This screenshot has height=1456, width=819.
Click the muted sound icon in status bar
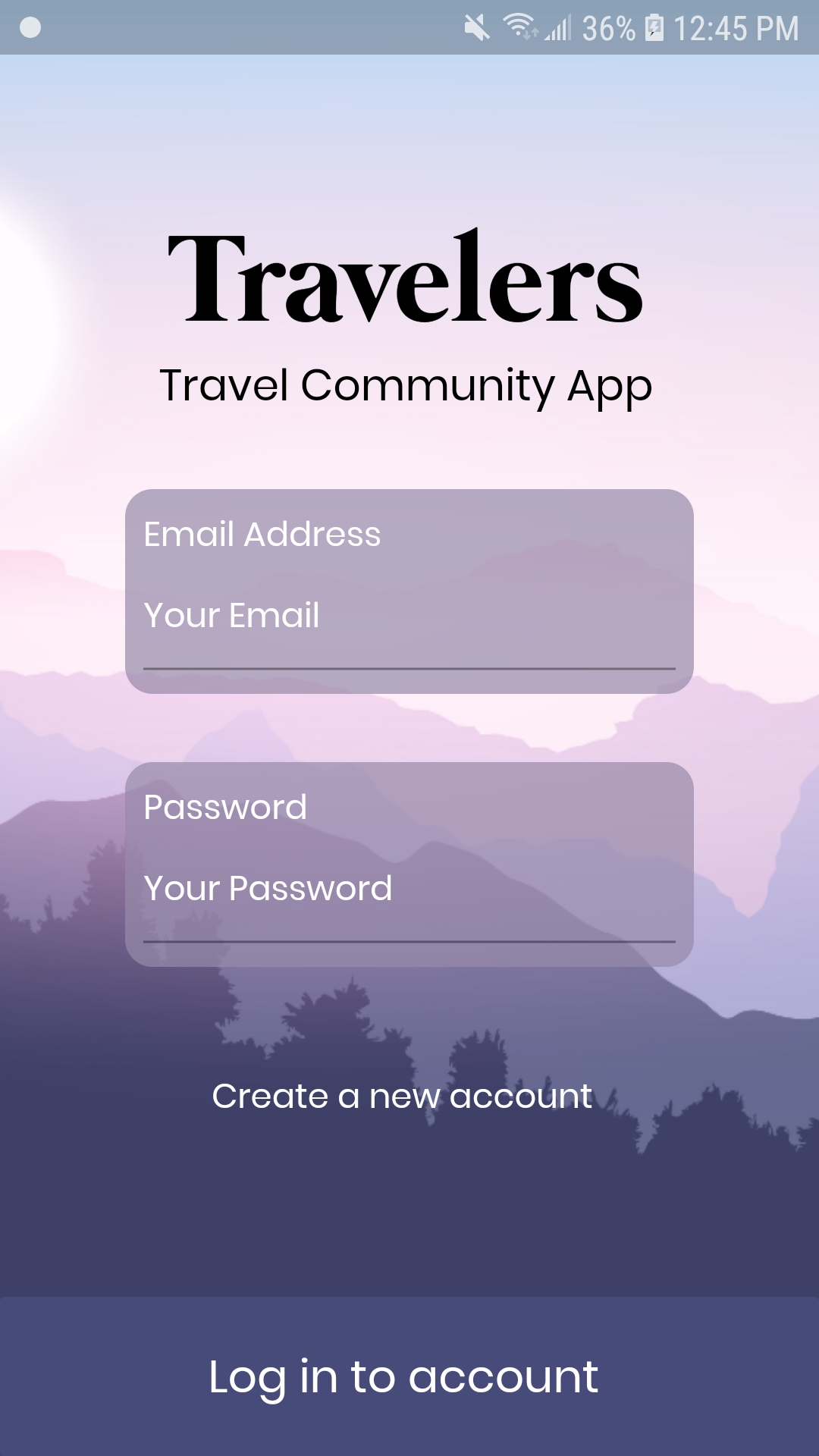point(473,27)
